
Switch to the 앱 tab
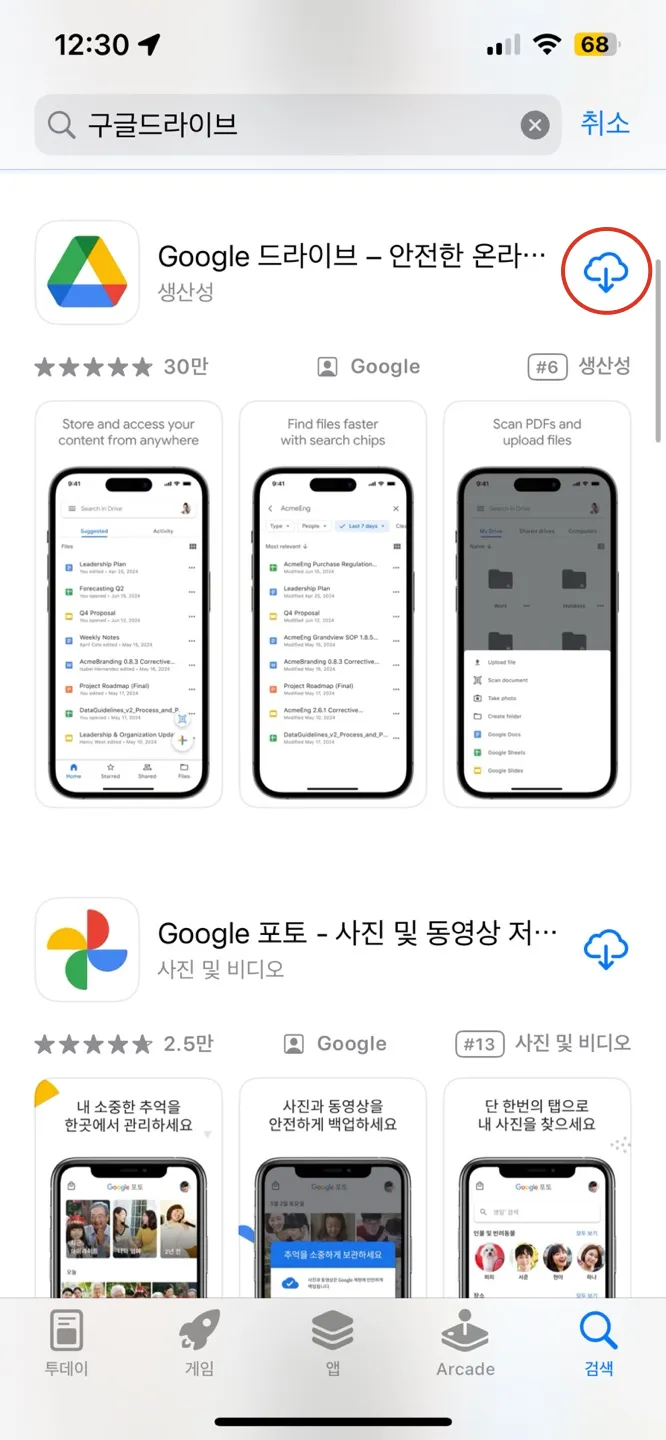tap(333, 1343)
